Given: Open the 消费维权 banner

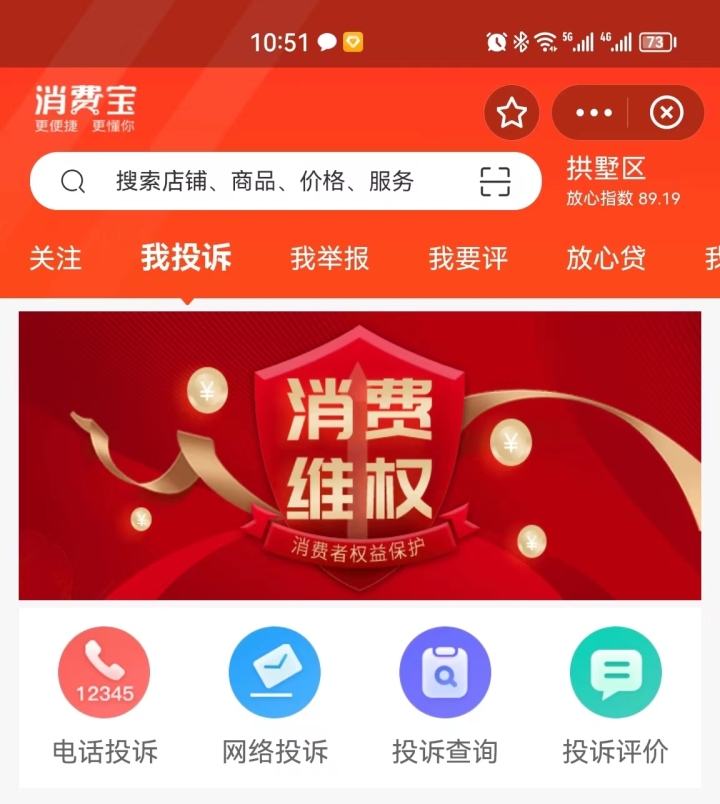Looking at the screenshot, I should 360,455.
